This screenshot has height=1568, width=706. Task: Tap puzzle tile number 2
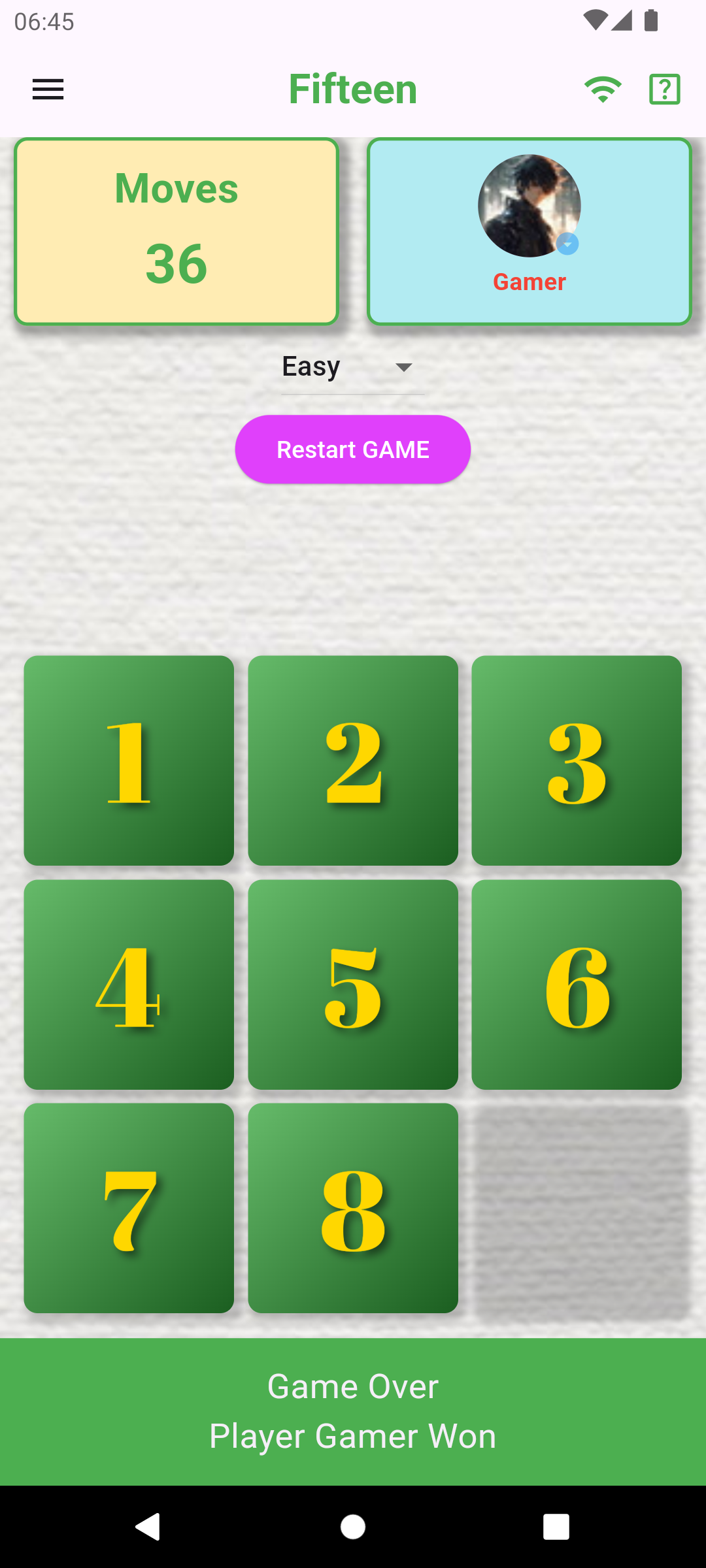[353, 760]
